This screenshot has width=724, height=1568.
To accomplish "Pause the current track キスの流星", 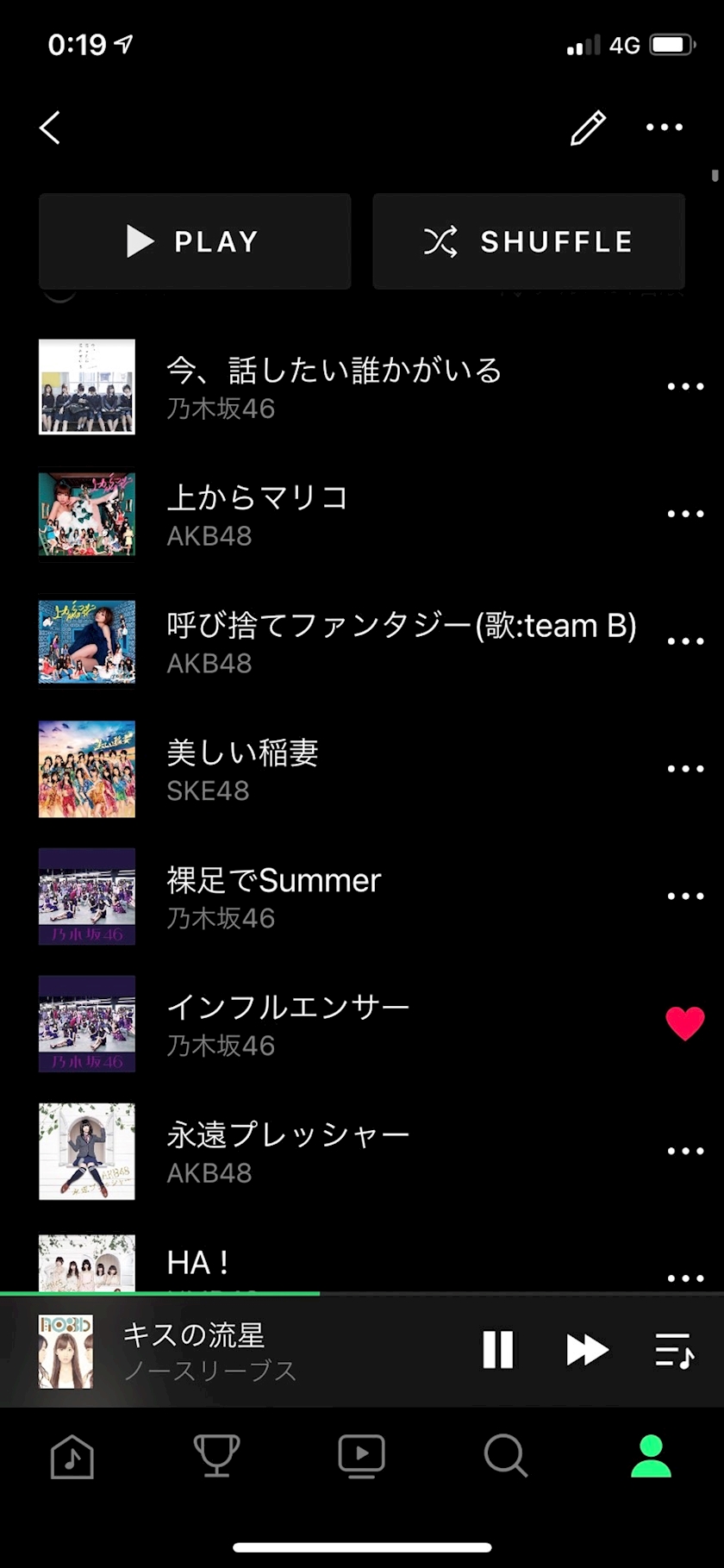I will pyautogui.click(x=498, y=1350).
